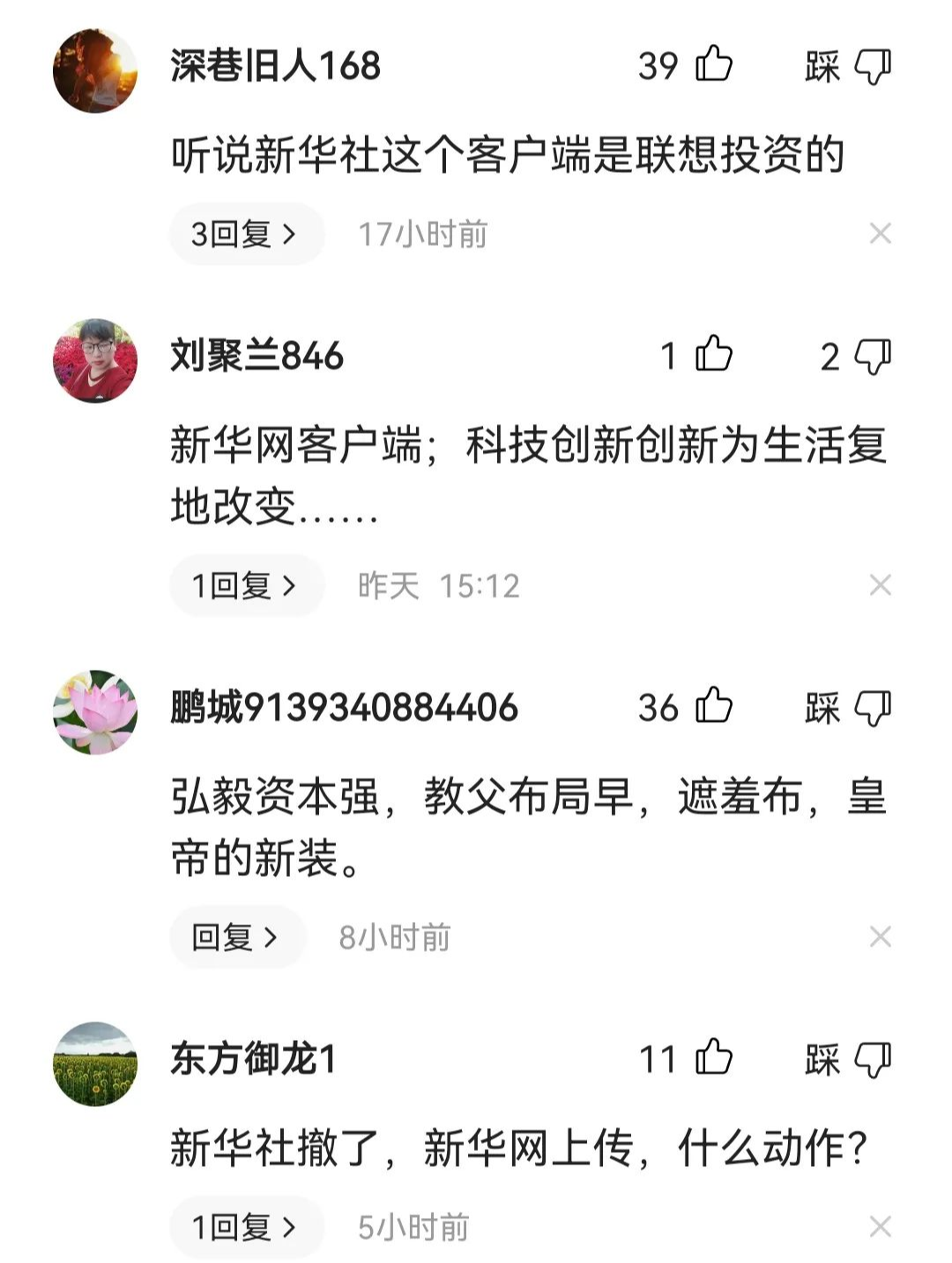This screenshot has height=1263, width=952.
Task: Open 深巷旧人168's profile avatar
Action: tap(95, 71)
